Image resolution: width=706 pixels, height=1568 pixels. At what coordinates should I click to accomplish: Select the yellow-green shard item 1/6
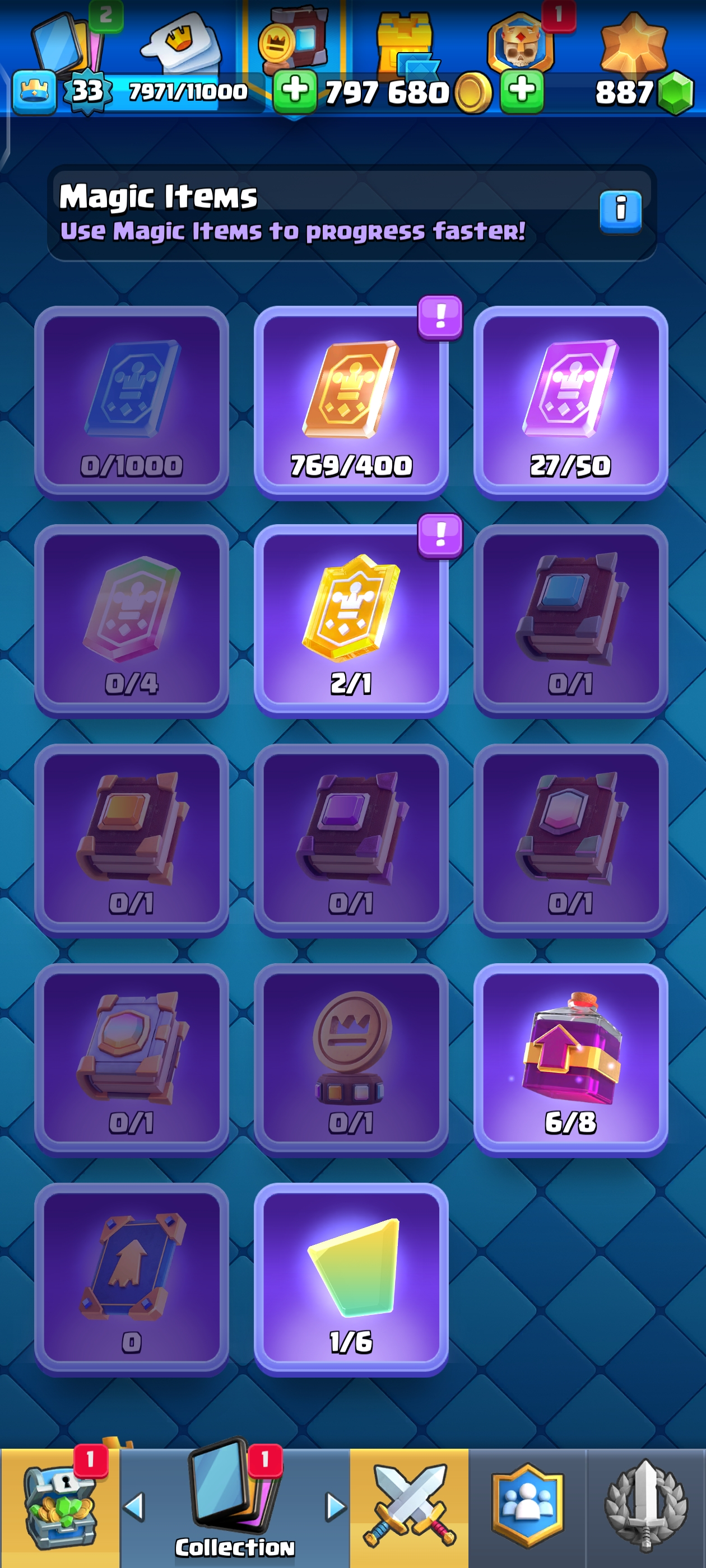click(351, 1278)
